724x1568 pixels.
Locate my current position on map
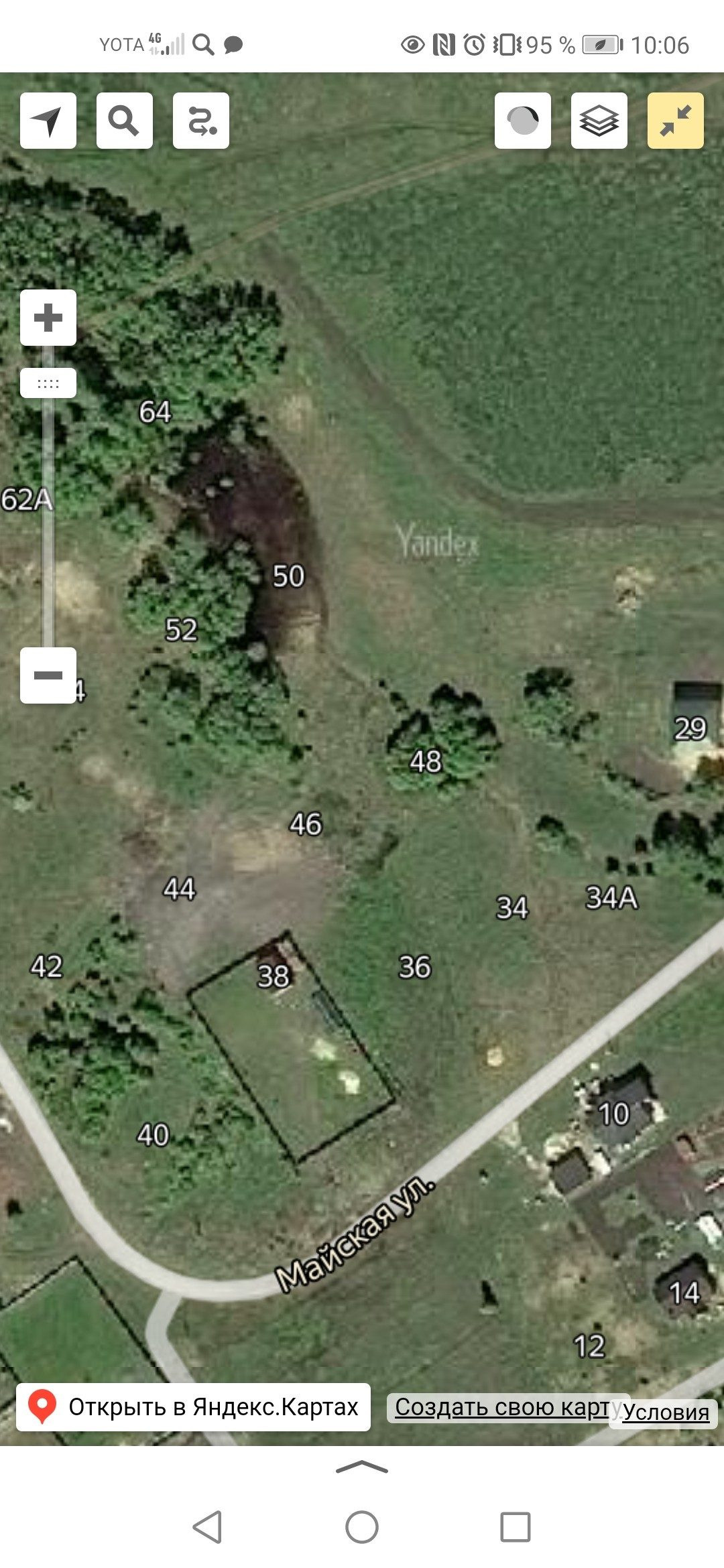click(x=48, y=121)
